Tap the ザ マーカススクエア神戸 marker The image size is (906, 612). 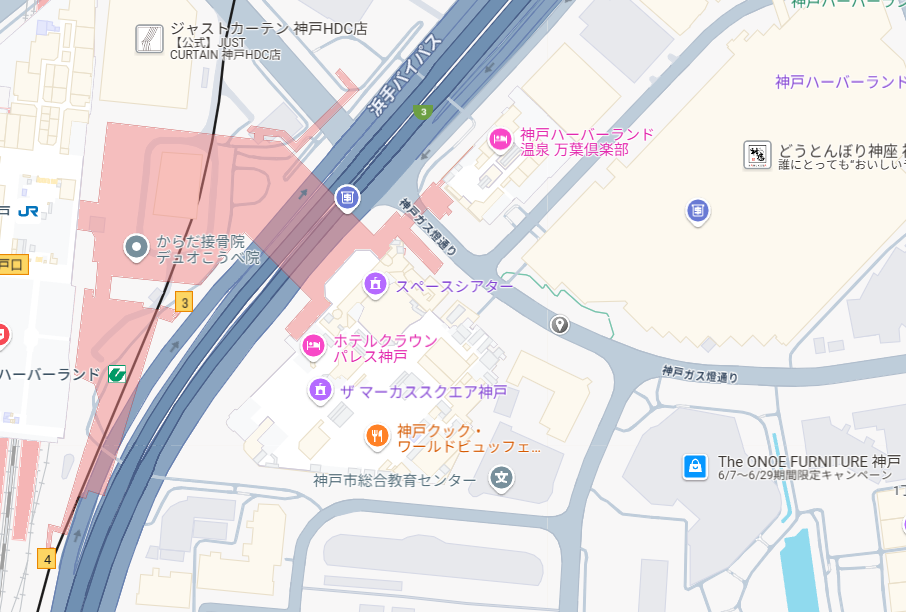click(320, 389)
